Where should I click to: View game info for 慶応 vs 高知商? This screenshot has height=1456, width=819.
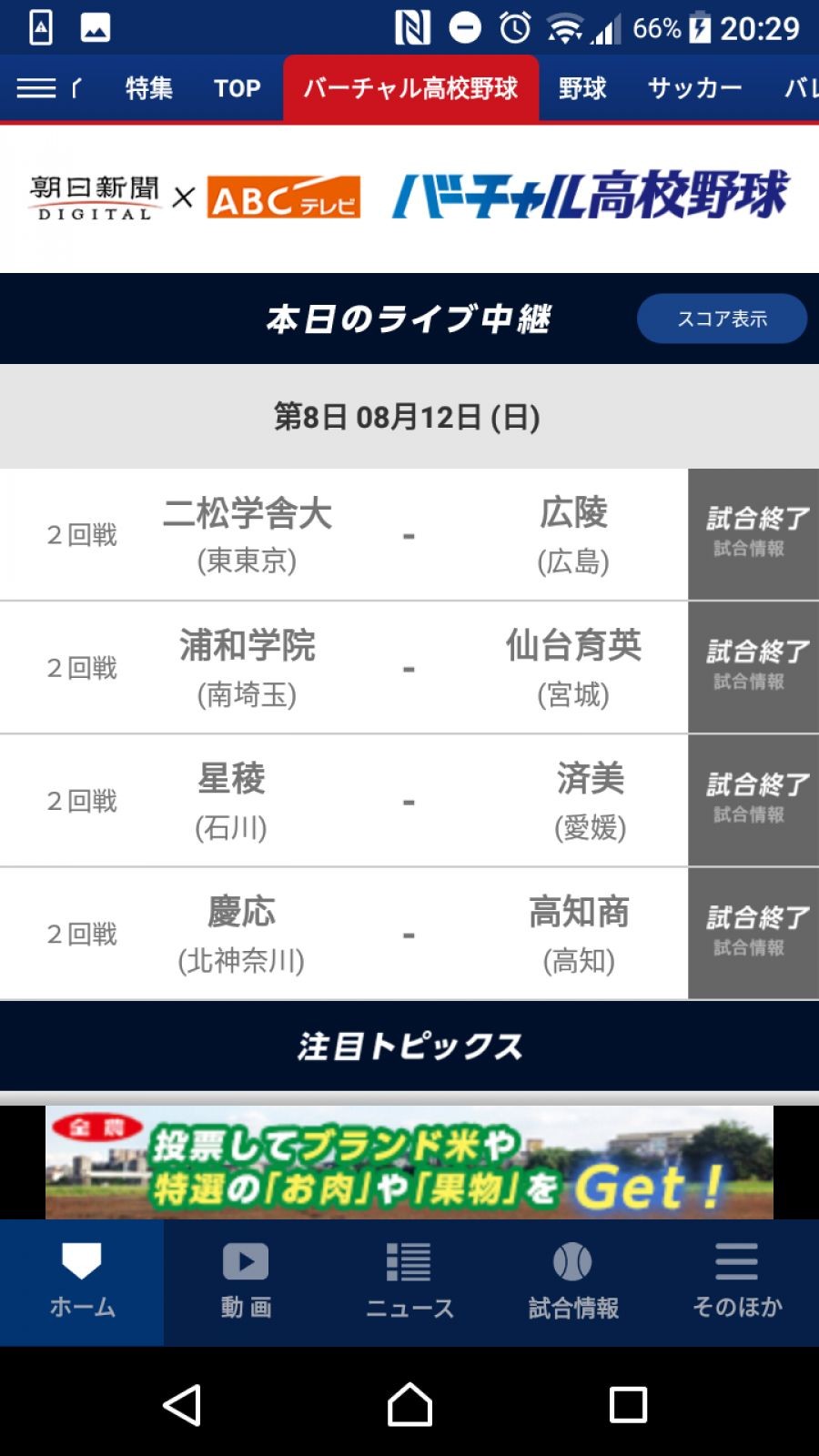tap(753, 933)
